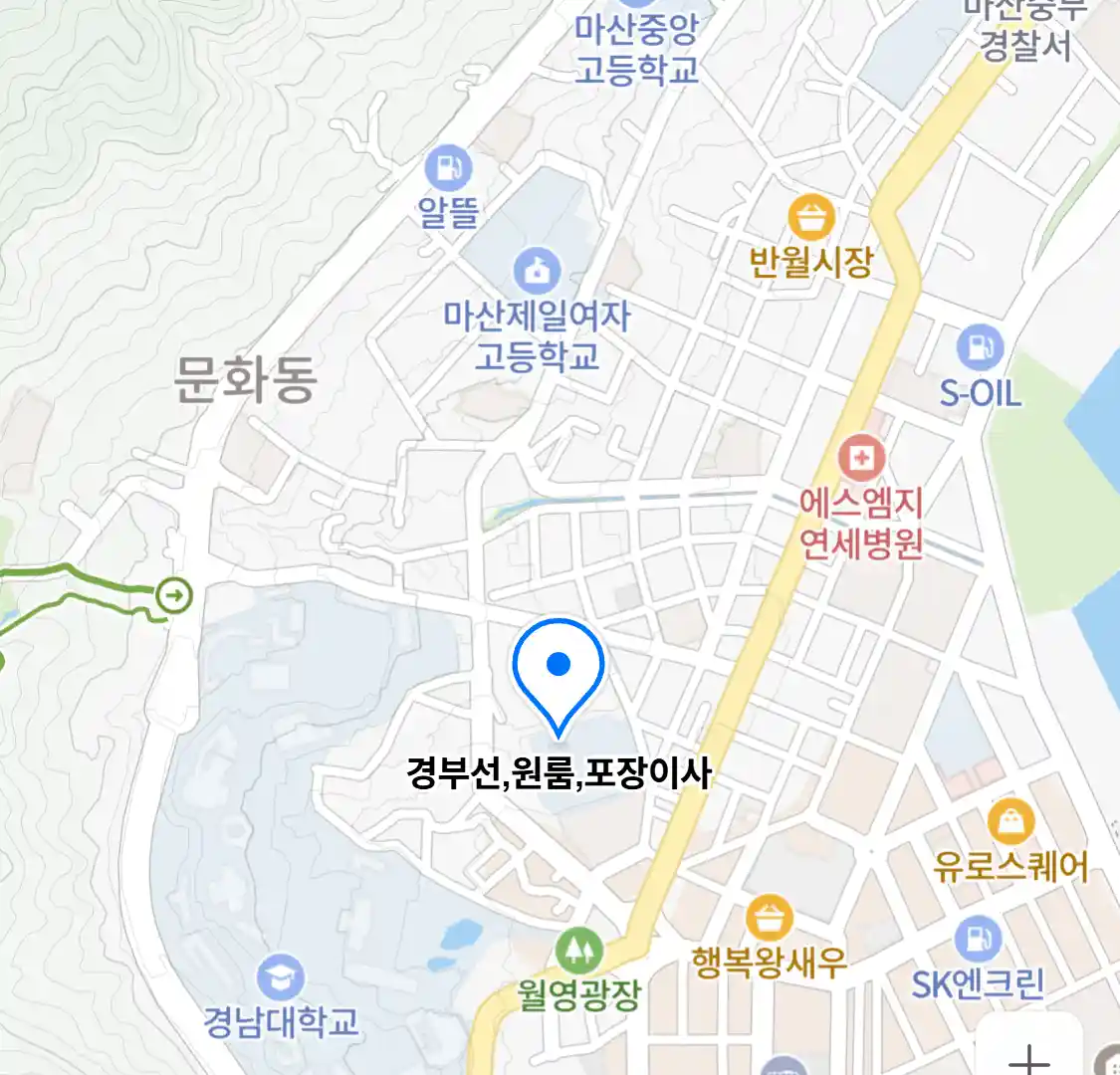Image resolution: width=1120 pixels, height=1075 pixels.
Task: Open S-OIL gas station marker
Action: click(980, 348)
